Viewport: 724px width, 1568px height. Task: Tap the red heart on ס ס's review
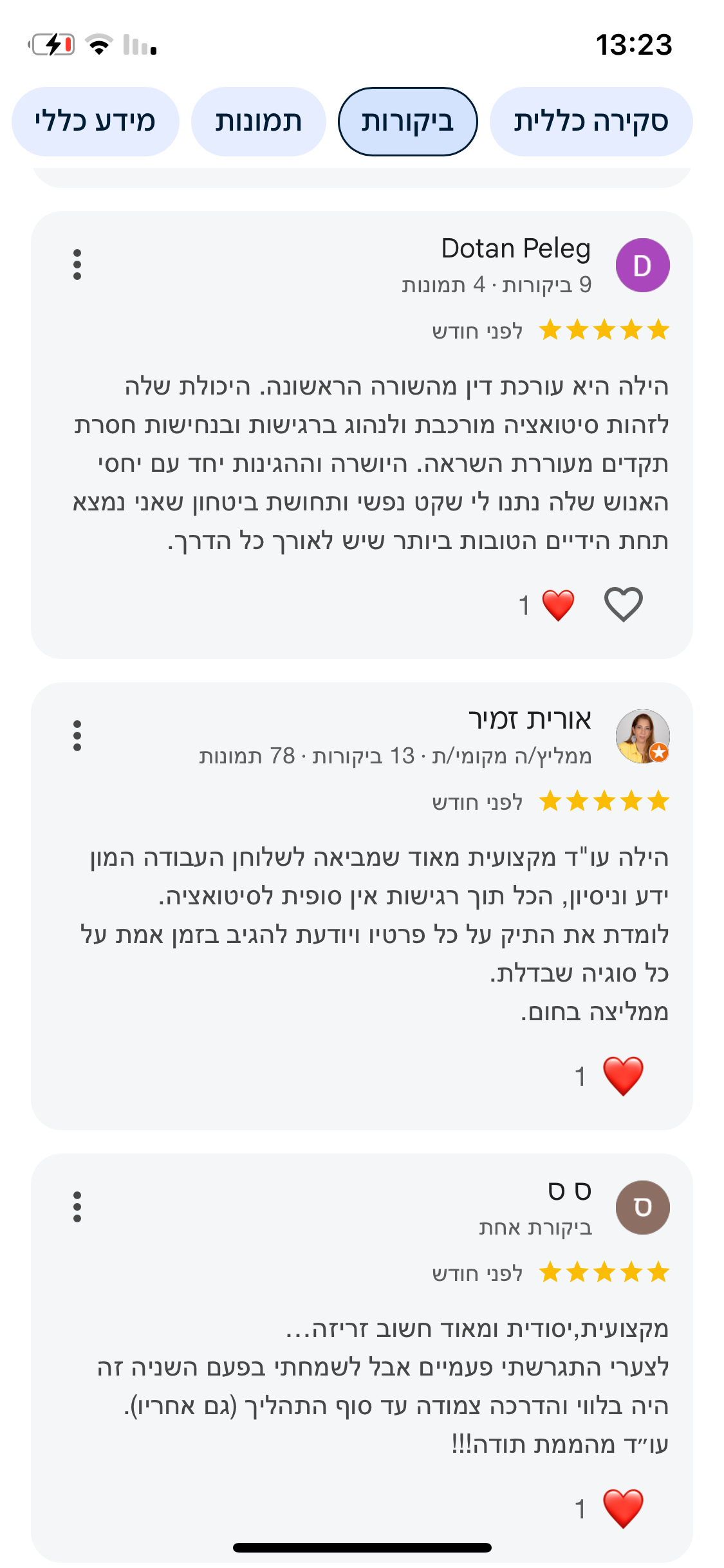point(622,1508)
